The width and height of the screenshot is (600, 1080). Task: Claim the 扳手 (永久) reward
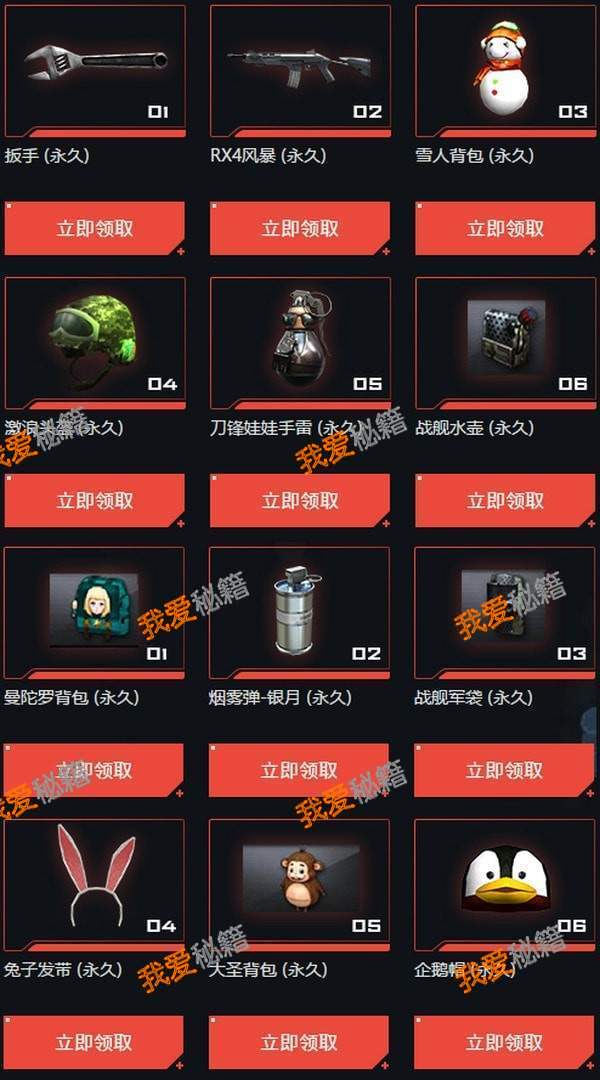pyautogui.click(x=95, y=228)
